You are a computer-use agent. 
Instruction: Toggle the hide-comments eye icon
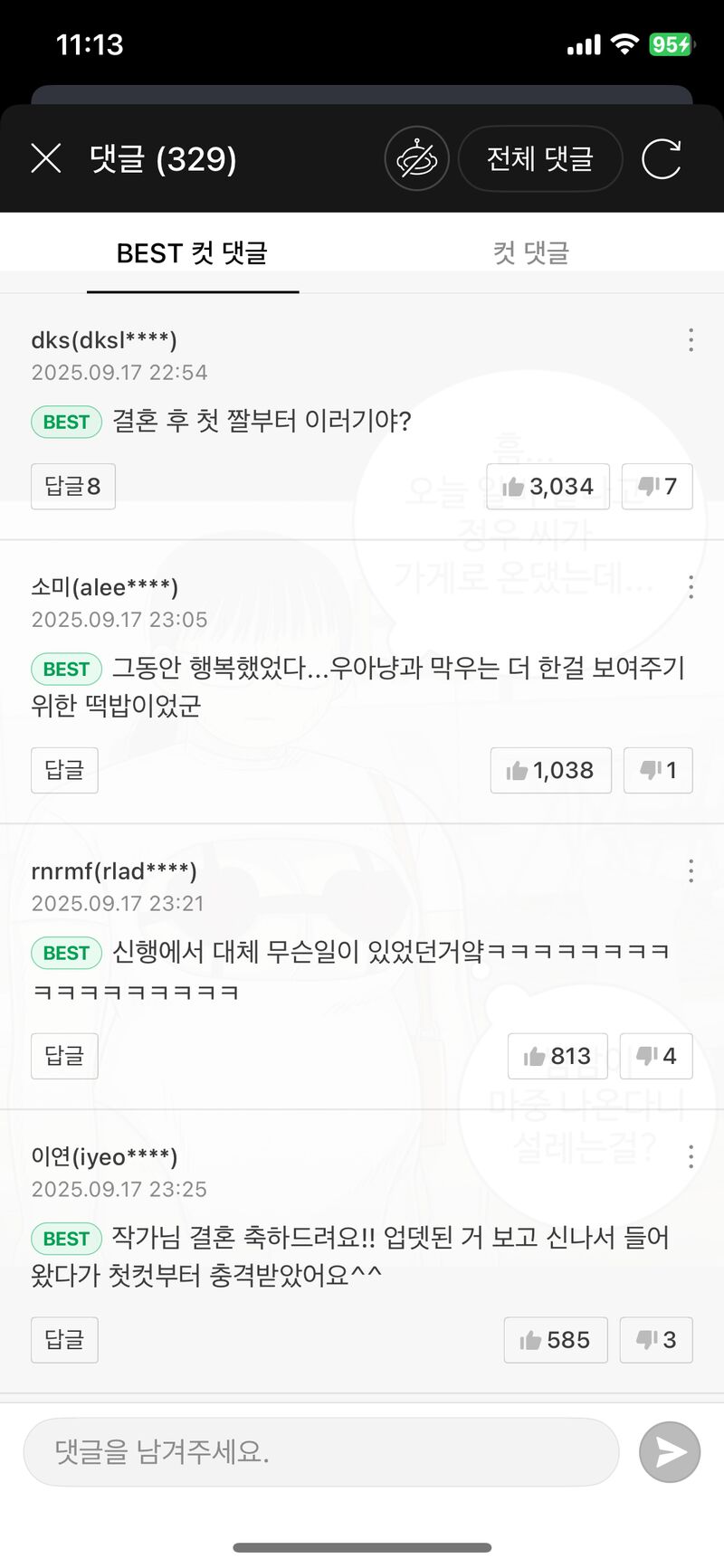click(416, 159)
